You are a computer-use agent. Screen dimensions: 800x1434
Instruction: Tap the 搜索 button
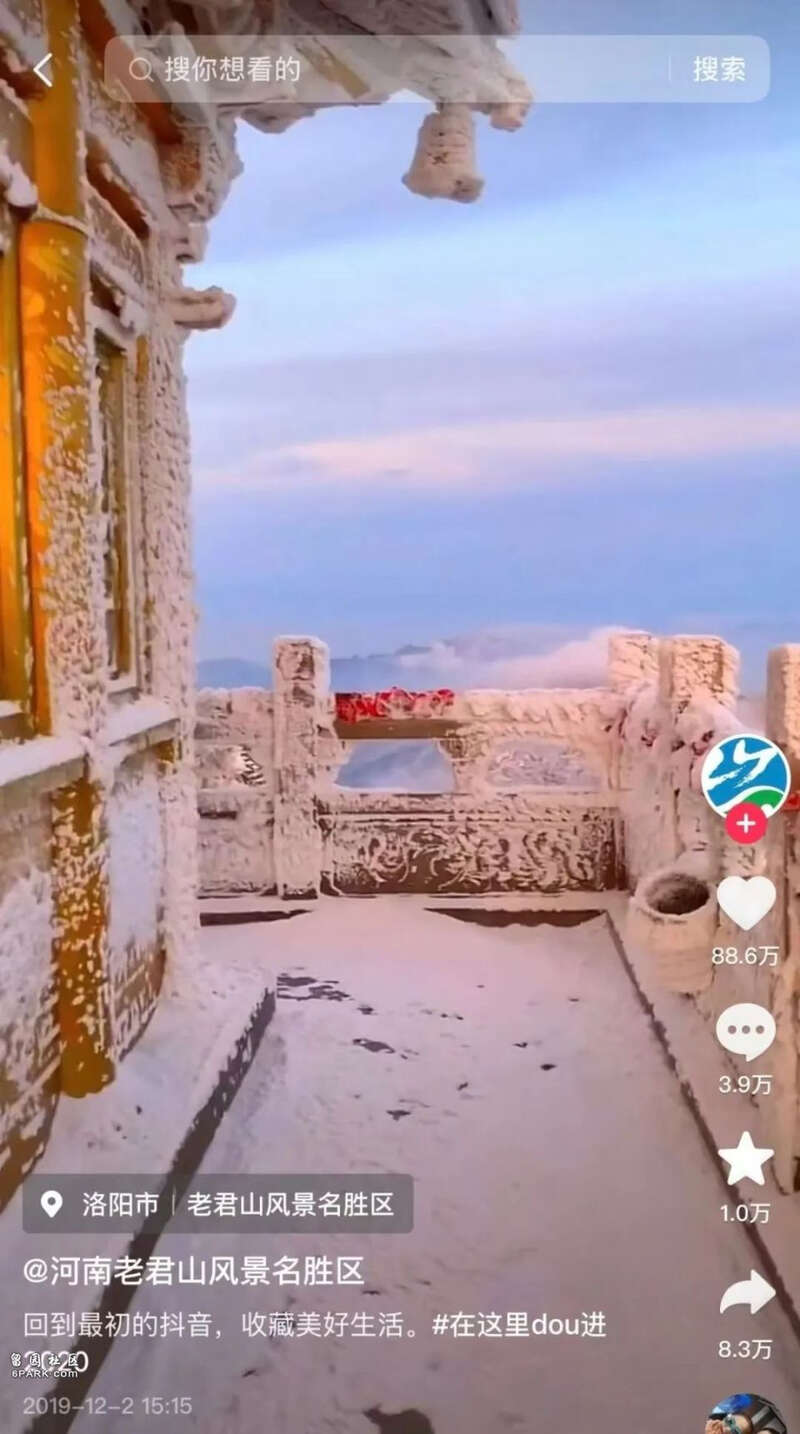(719, 69)
